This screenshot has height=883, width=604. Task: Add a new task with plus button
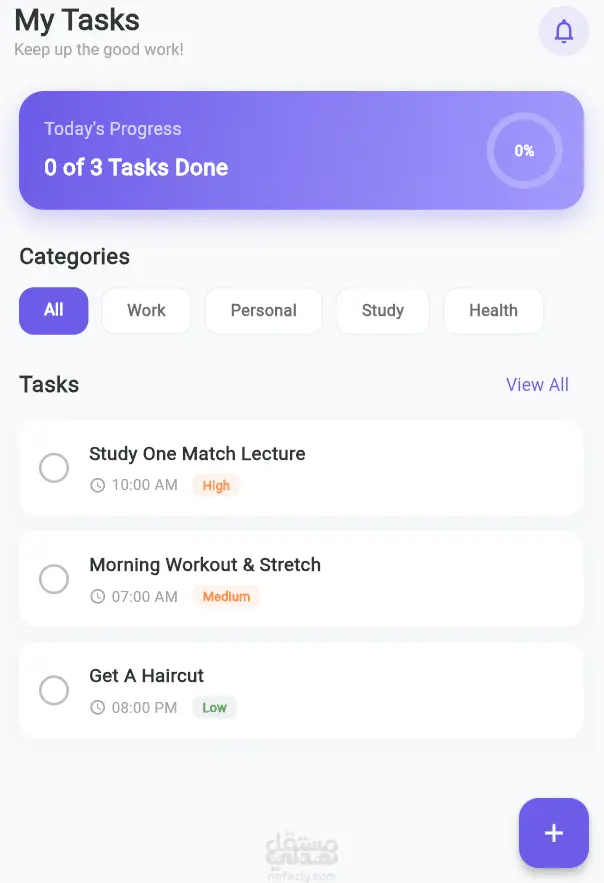554,833
